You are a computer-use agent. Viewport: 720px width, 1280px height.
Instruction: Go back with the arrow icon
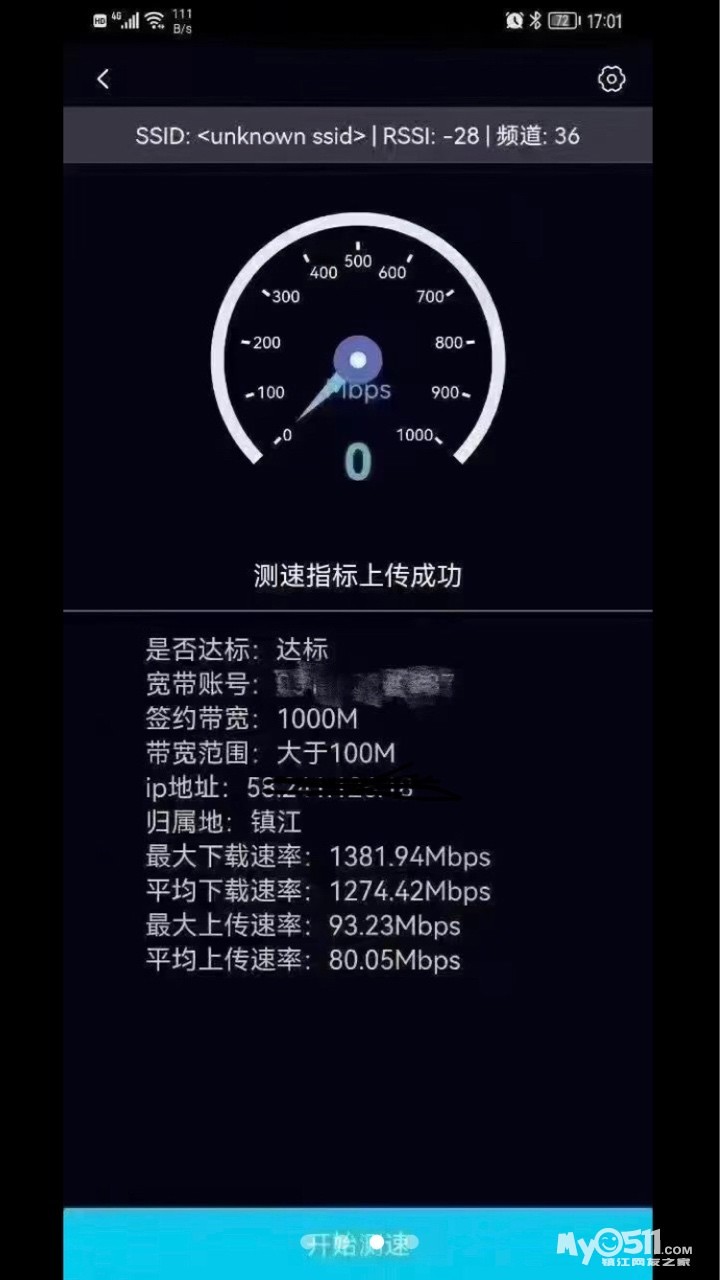point(103,79)
